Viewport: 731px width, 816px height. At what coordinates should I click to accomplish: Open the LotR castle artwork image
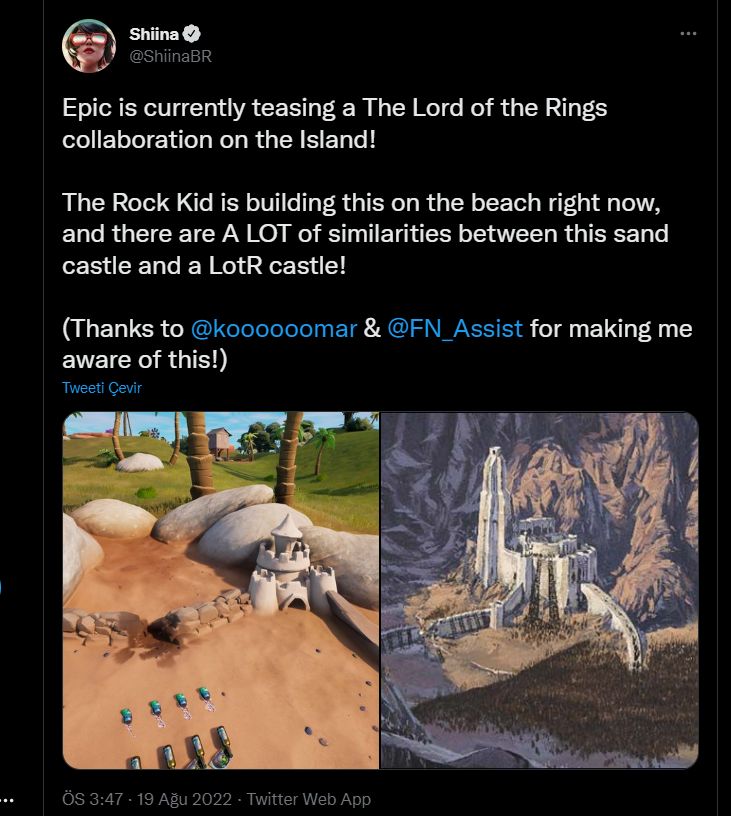coord(540,590)
